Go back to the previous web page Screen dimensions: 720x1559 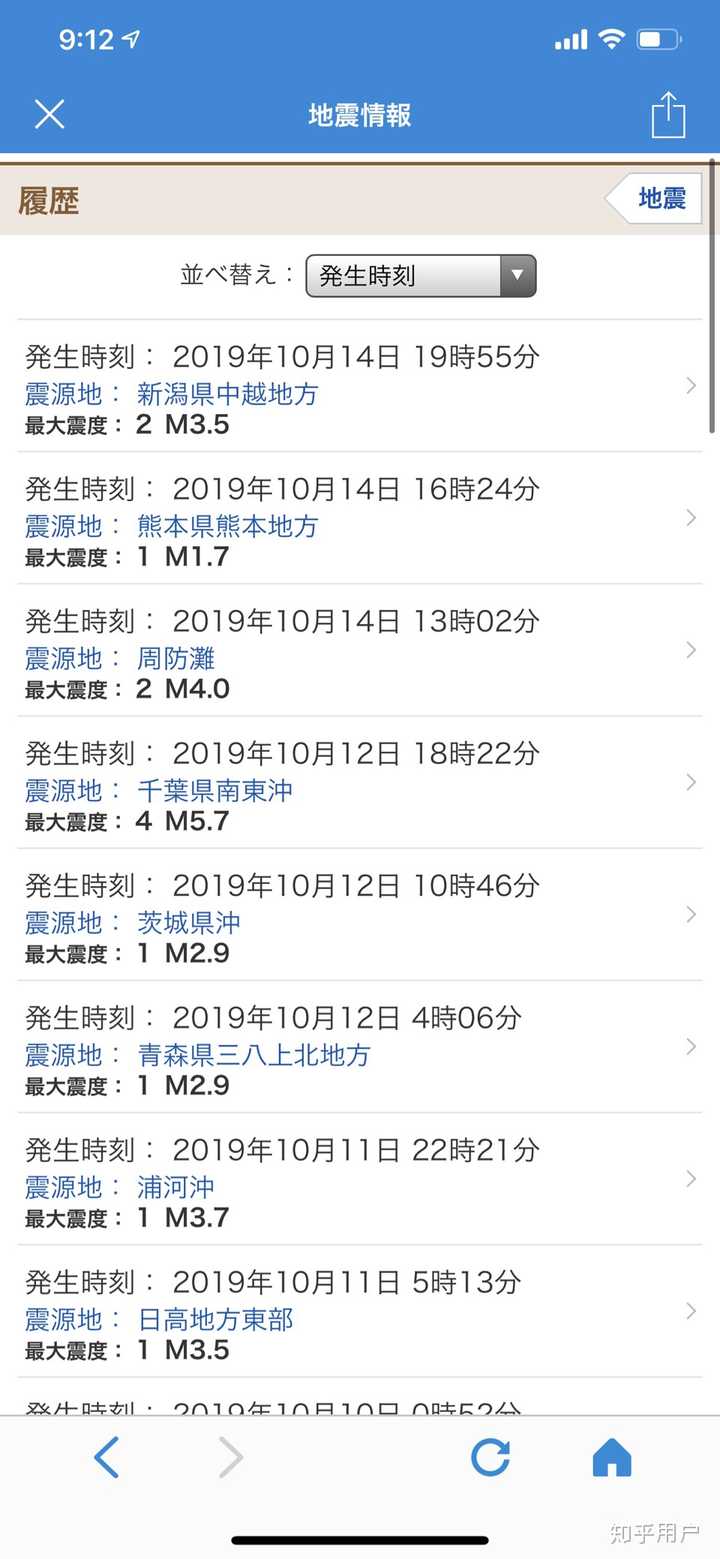coord(107,1457)
